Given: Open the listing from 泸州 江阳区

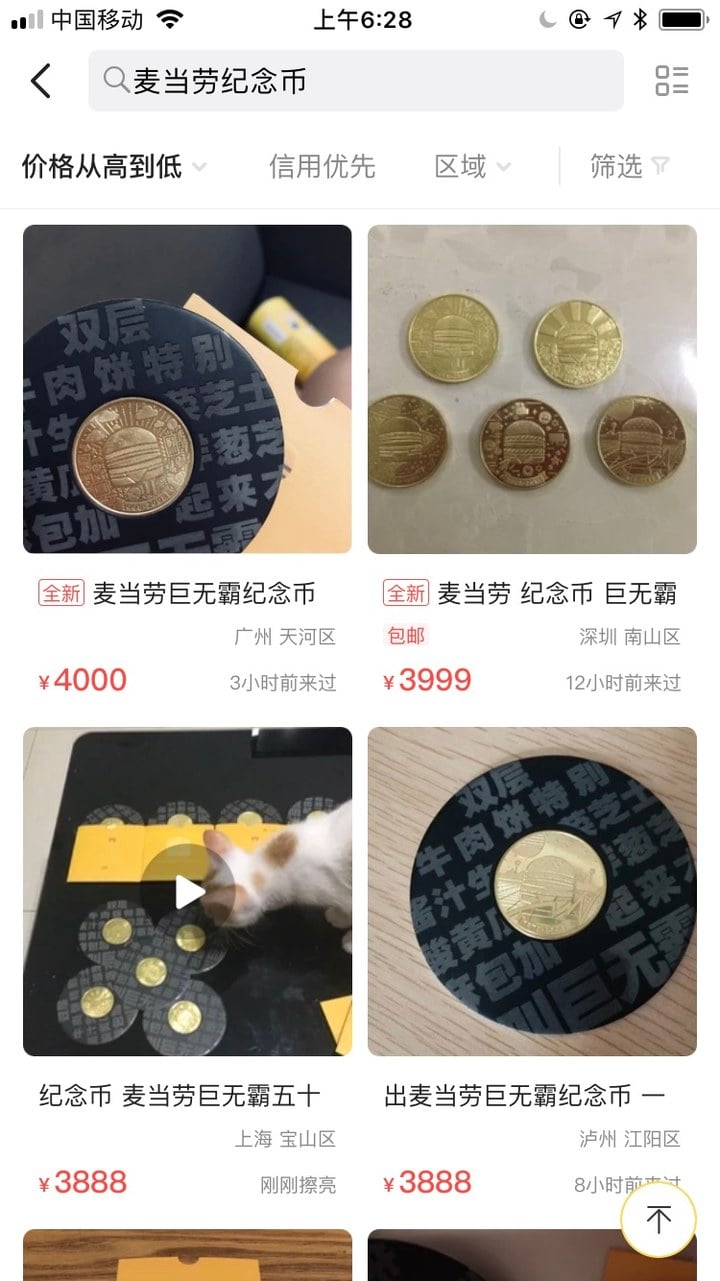Looking at the screenshot, I should (x=532, y=892).
